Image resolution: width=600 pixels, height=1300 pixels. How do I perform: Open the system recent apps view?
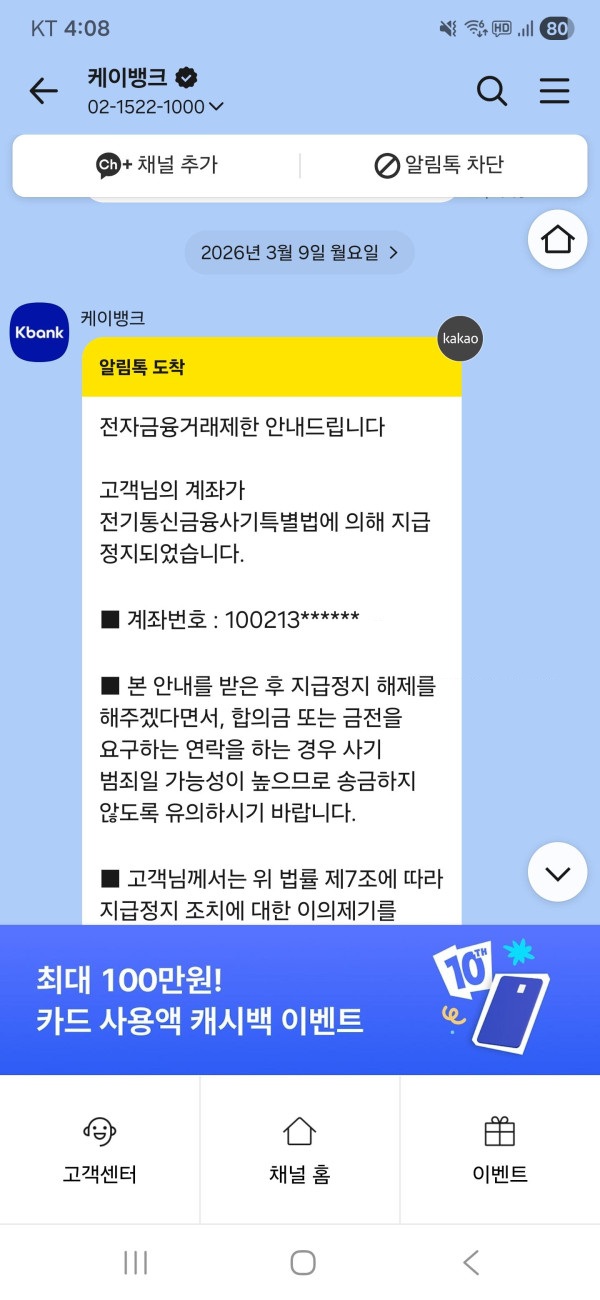(135, 1263)
